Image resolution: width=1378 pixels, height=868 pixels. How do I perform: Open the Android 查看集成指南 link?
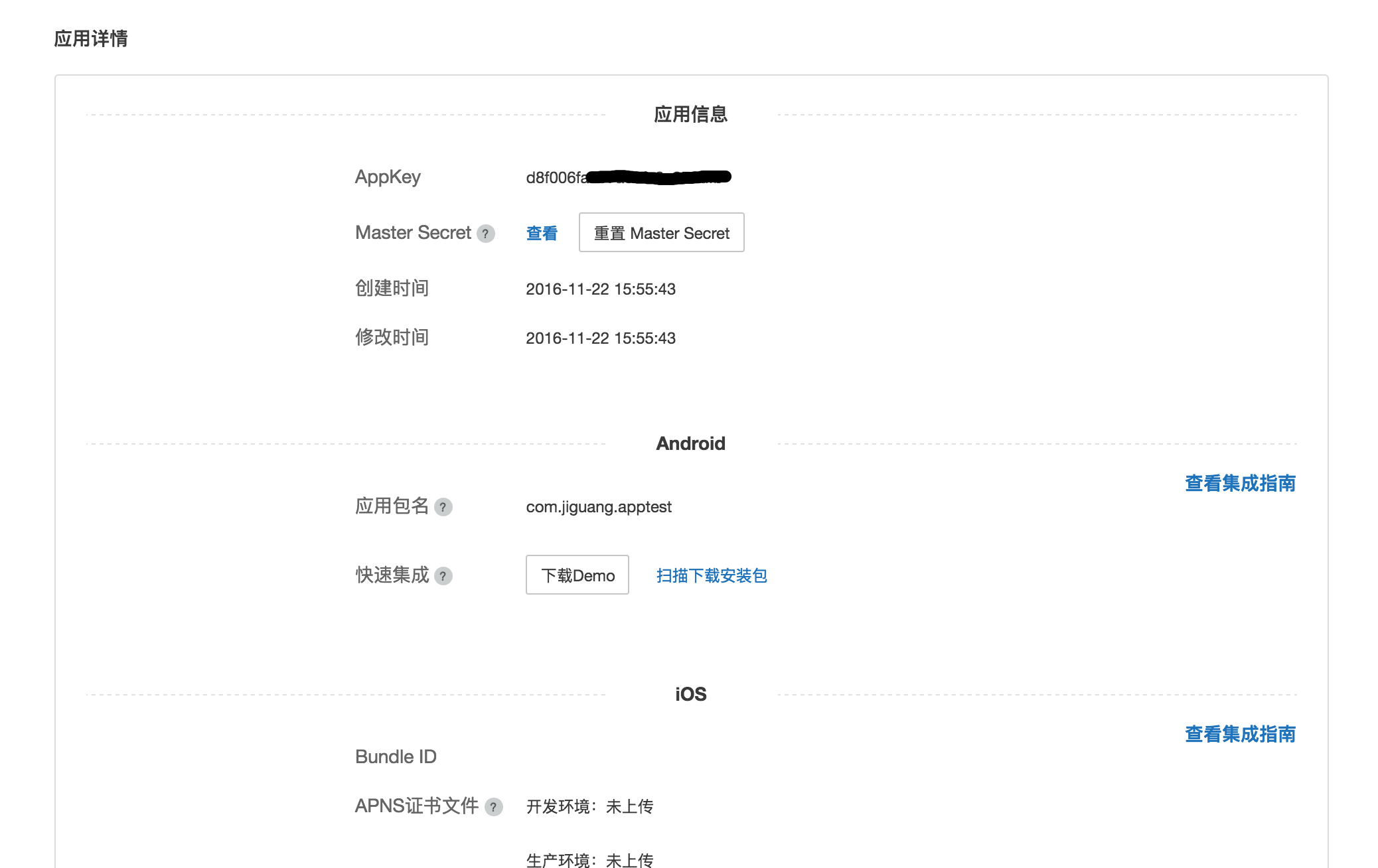coord(1240,483)
